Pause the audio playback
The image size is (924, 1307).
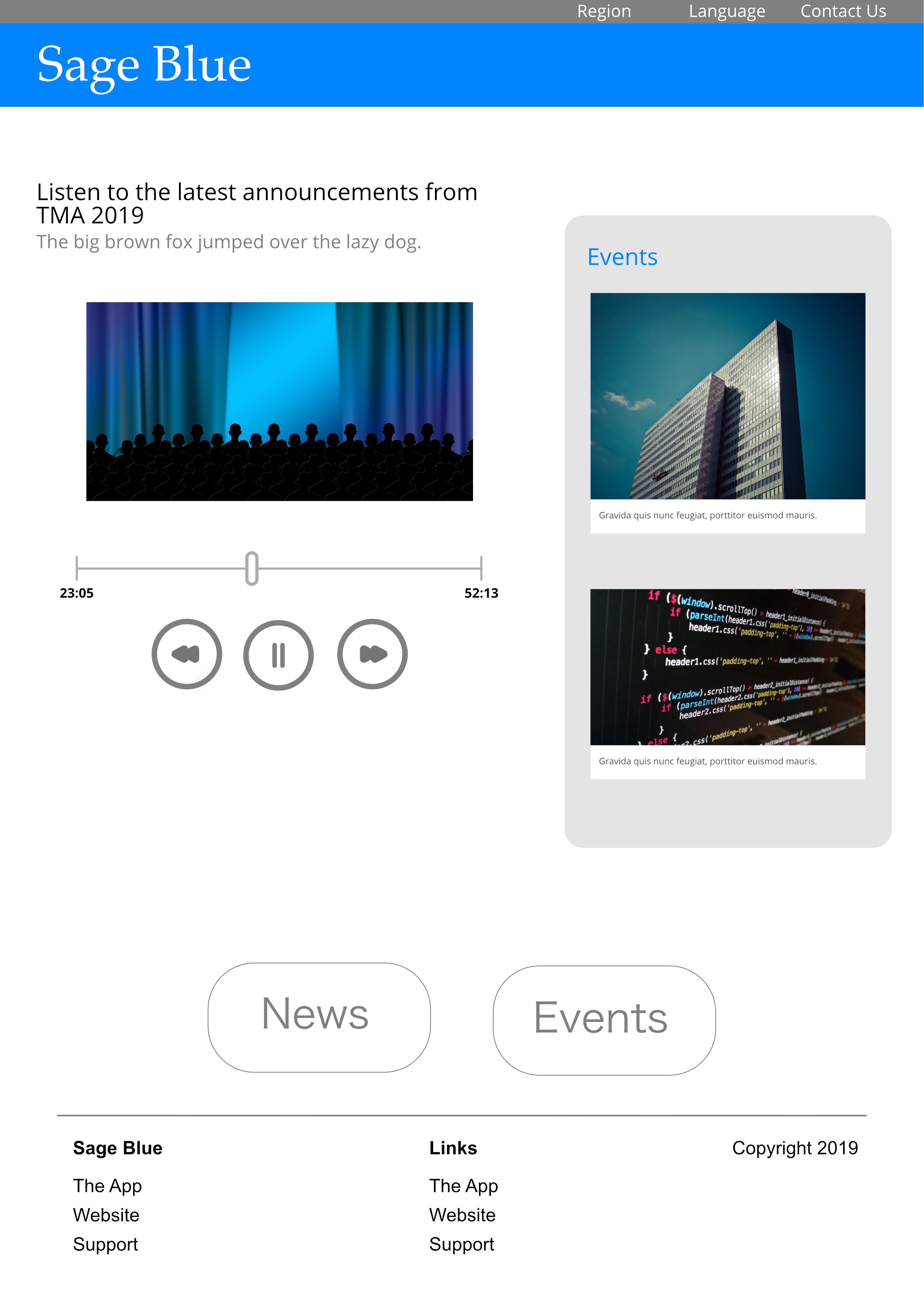coord(278,655)
